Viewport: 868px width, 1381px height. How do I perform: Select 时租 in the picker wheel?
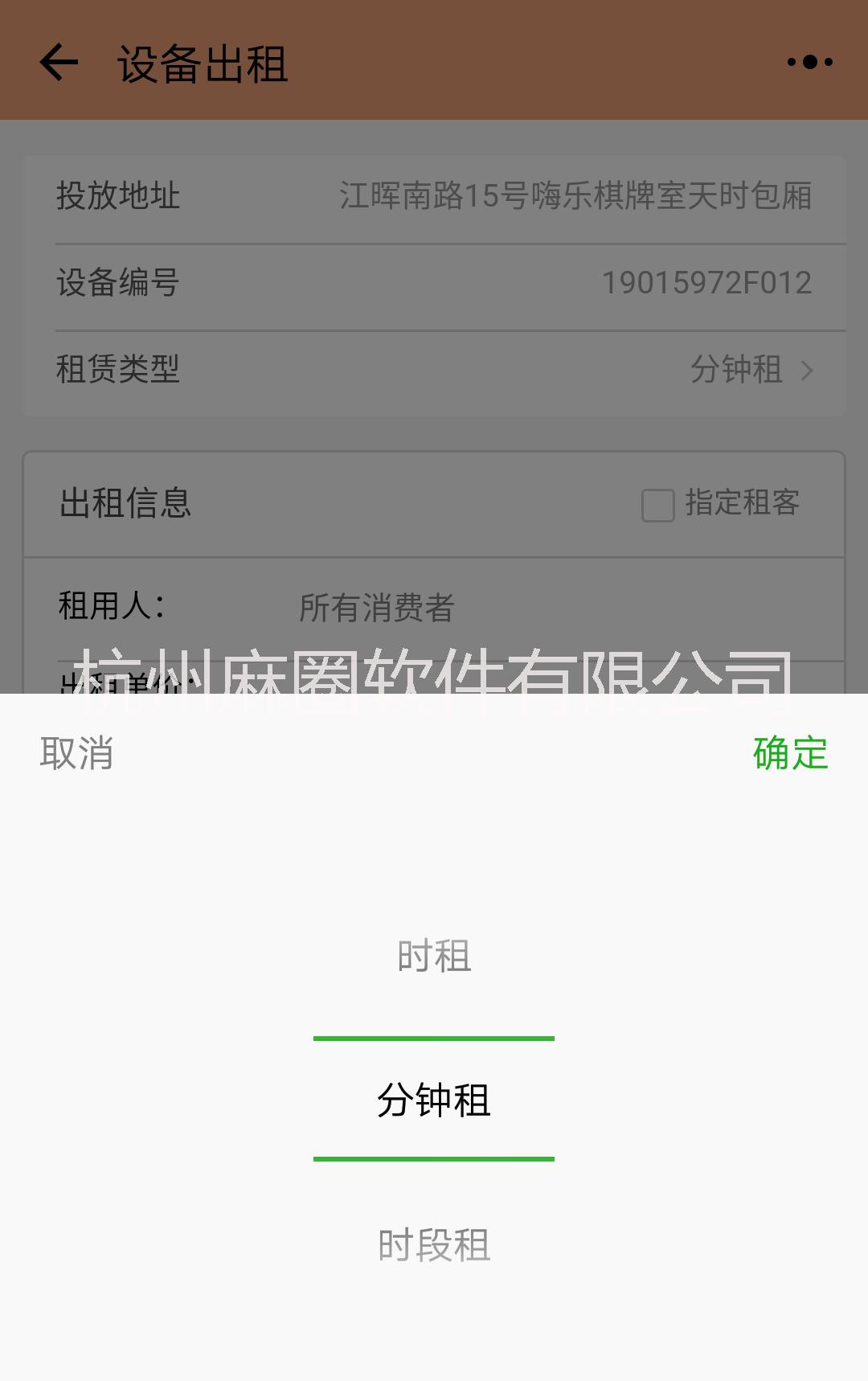point(433,957)
